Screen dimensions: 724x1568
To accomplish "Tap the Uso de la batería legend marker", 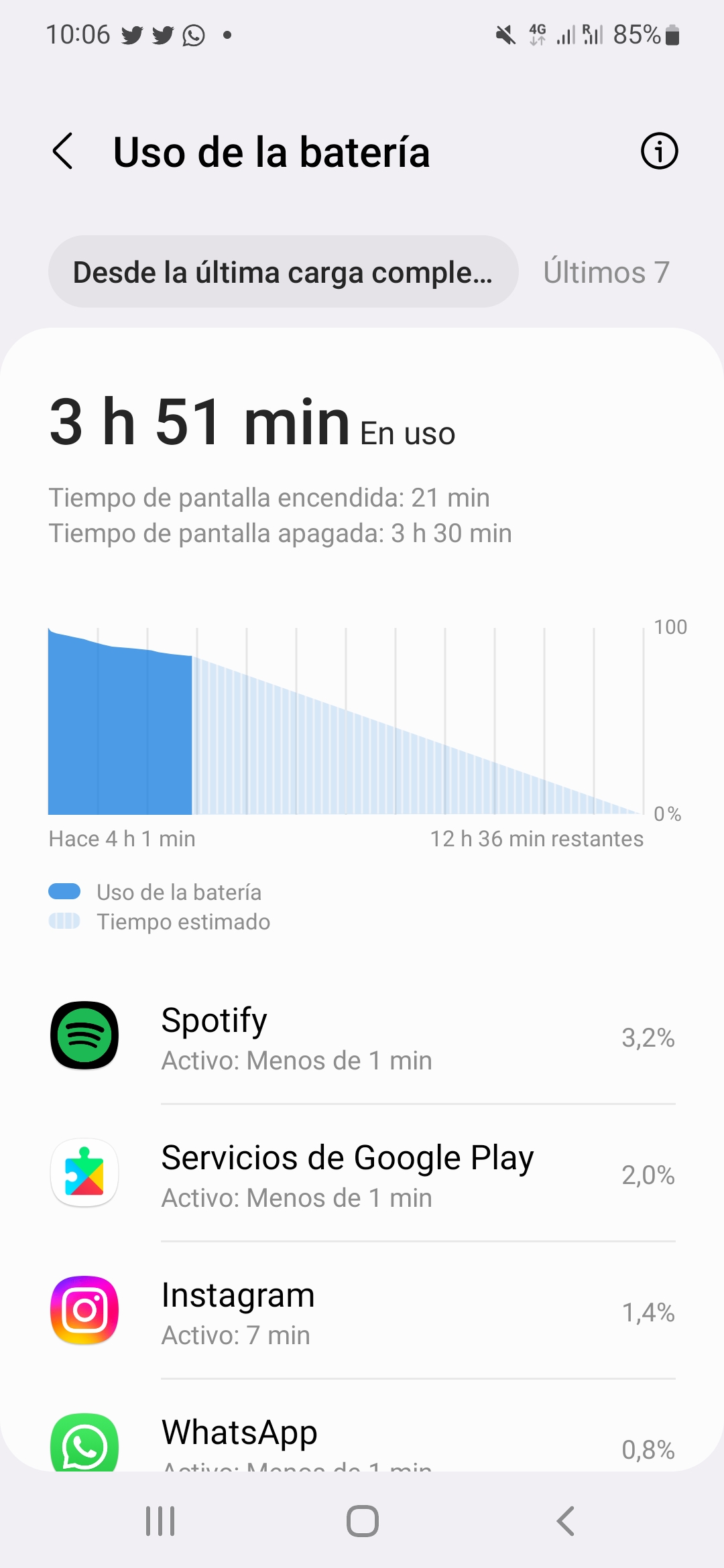I will (64, 892).
